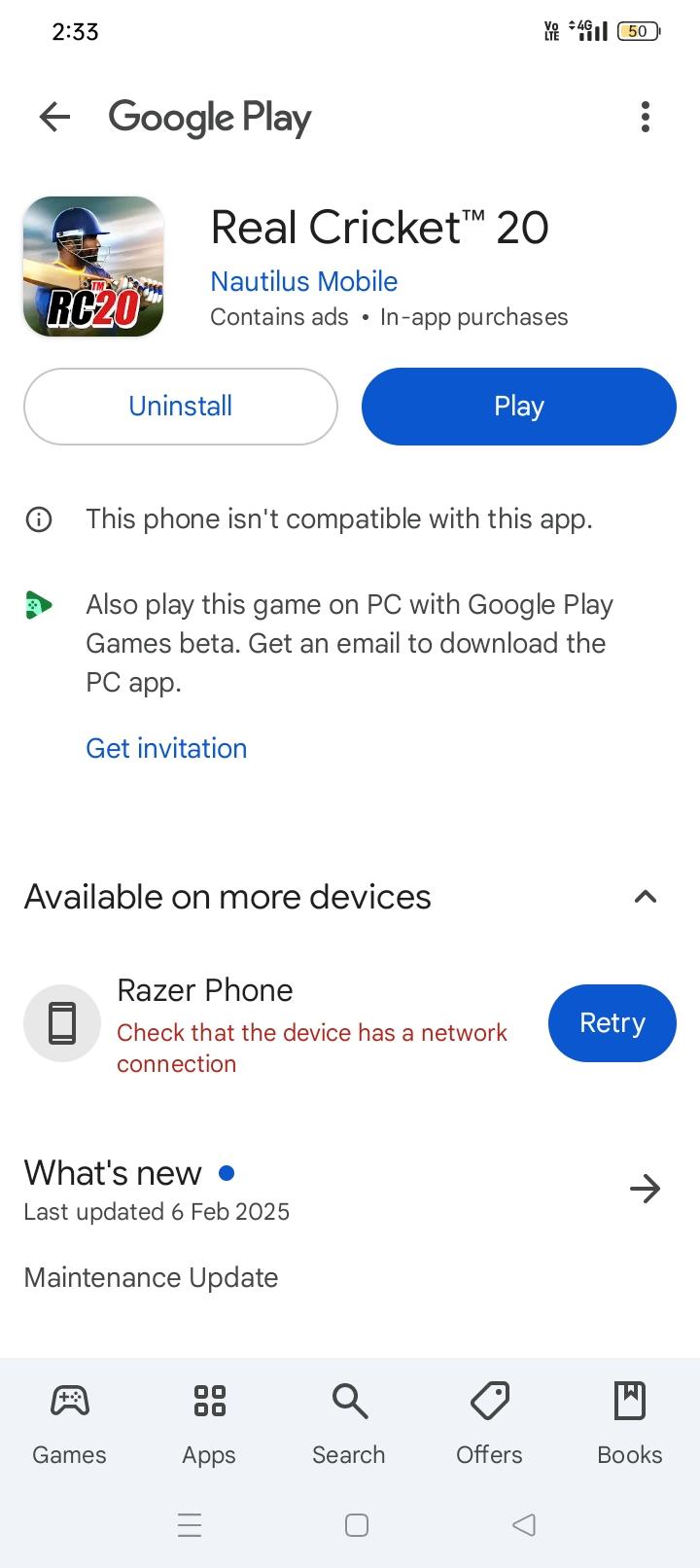700x1568 pixels.
Task: Tap the system home button
Action: [x=357, y=1524]
